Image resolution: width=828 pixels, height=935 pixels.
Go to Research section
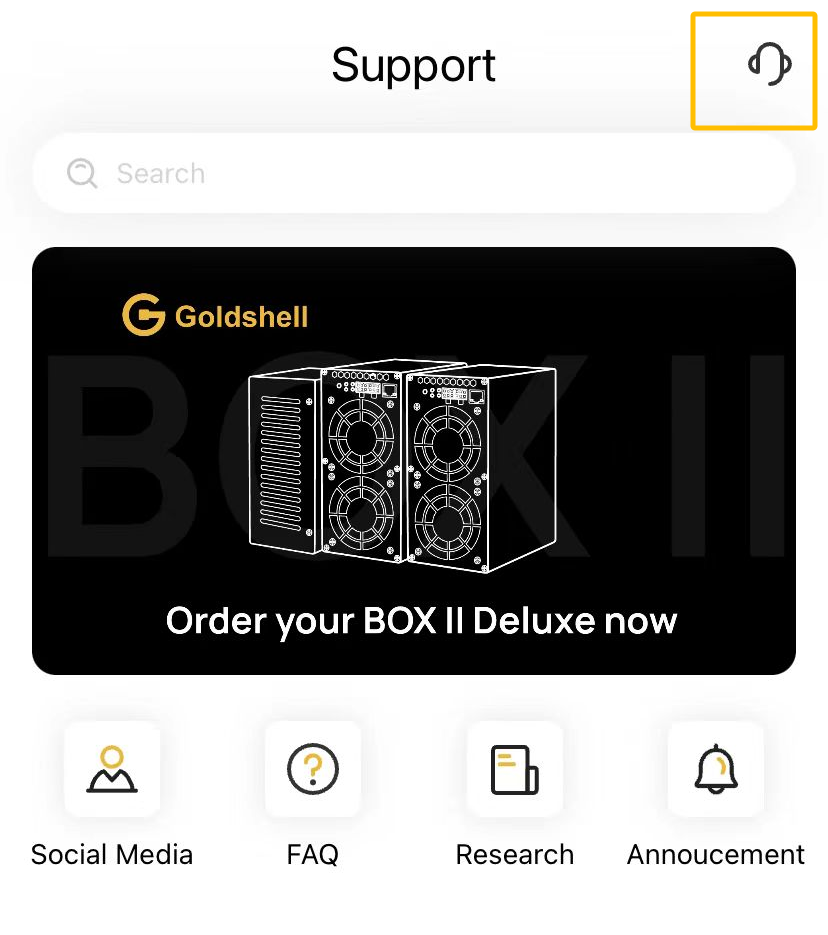(515, 770)
